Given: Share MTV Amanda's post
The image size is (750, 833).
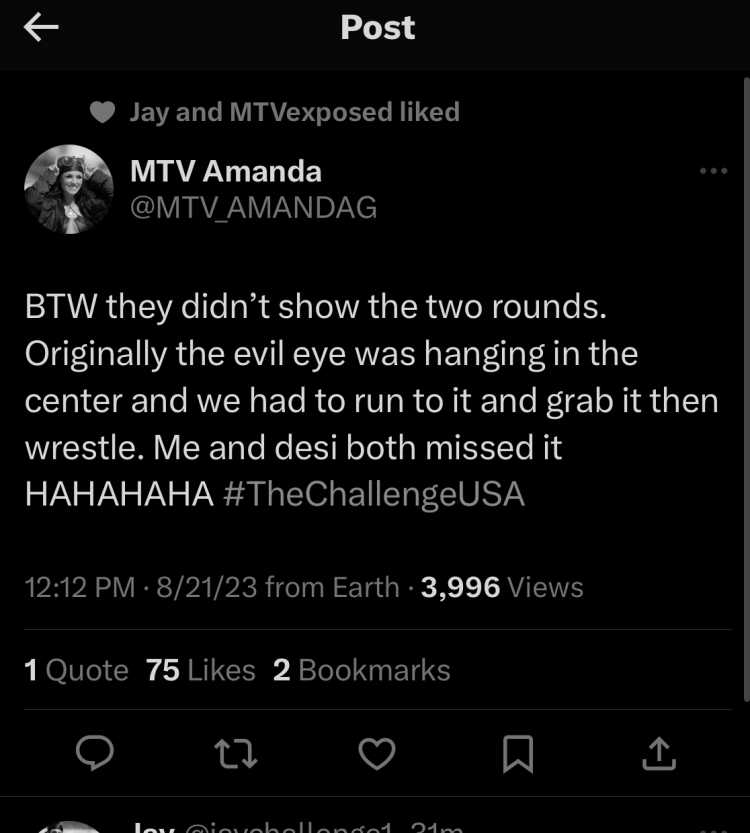Looking at the screenshot, I should pyautogui.click(x=657, y=753).
